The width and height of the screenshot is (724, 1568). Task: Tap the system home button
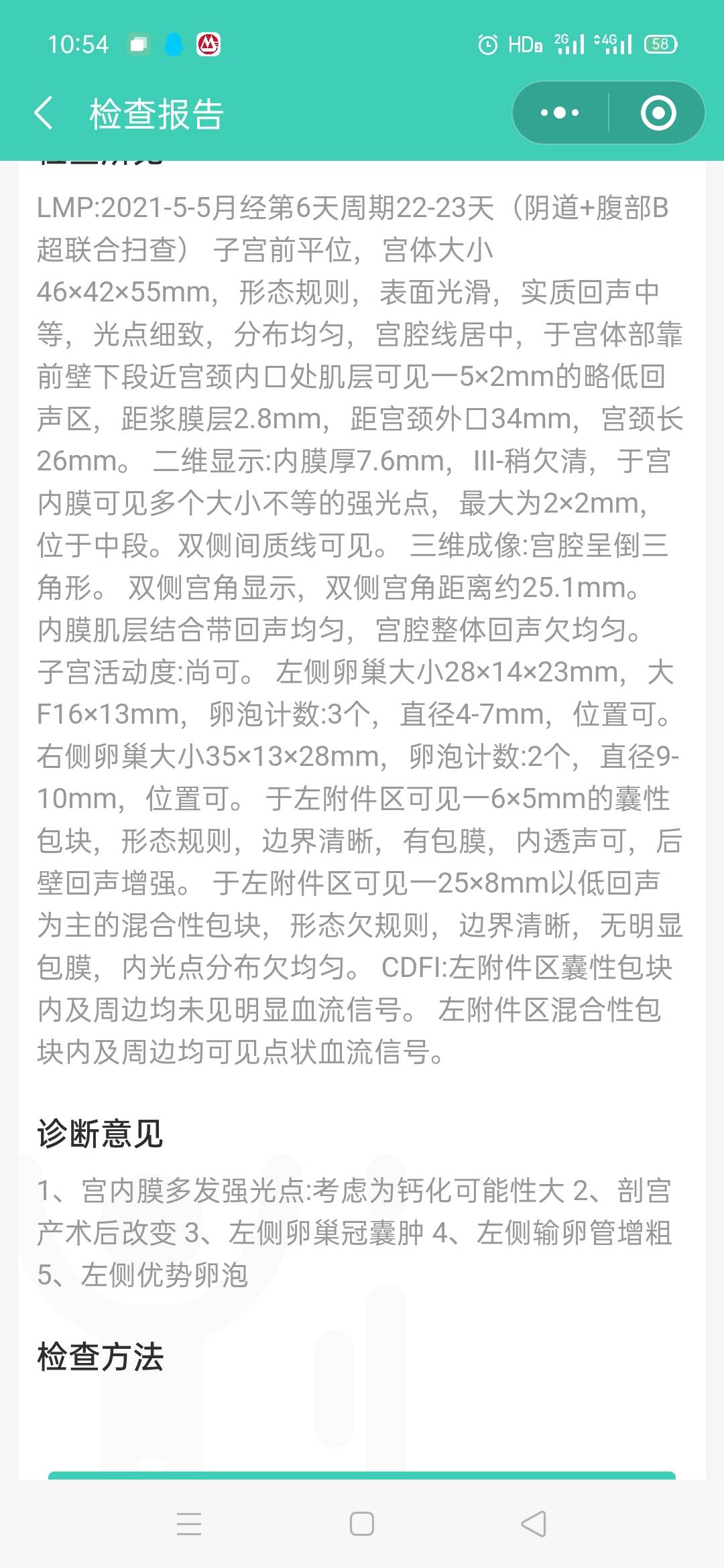[x=362, y=1524]
